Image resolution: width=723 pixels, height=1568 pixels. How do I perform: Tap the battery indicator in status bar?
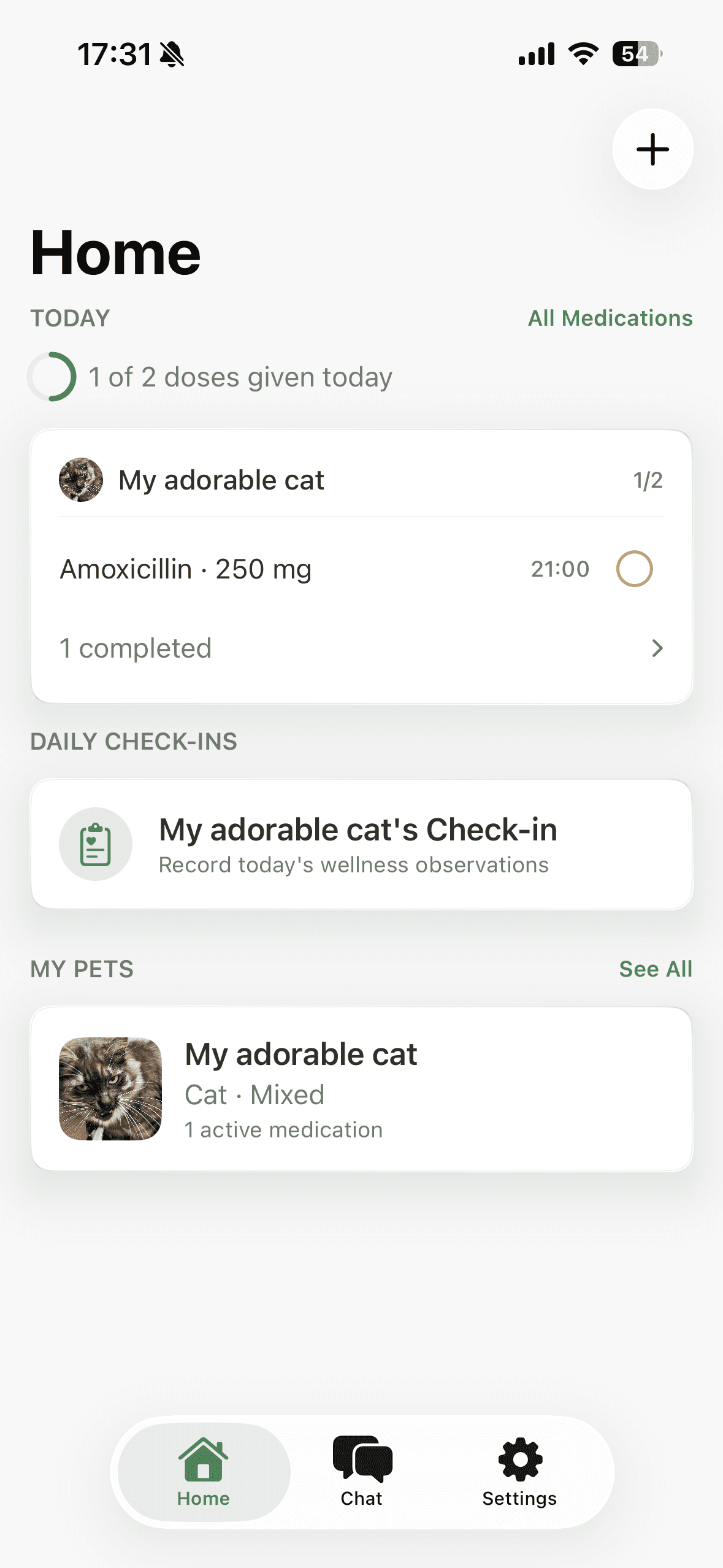pos(635,54)
